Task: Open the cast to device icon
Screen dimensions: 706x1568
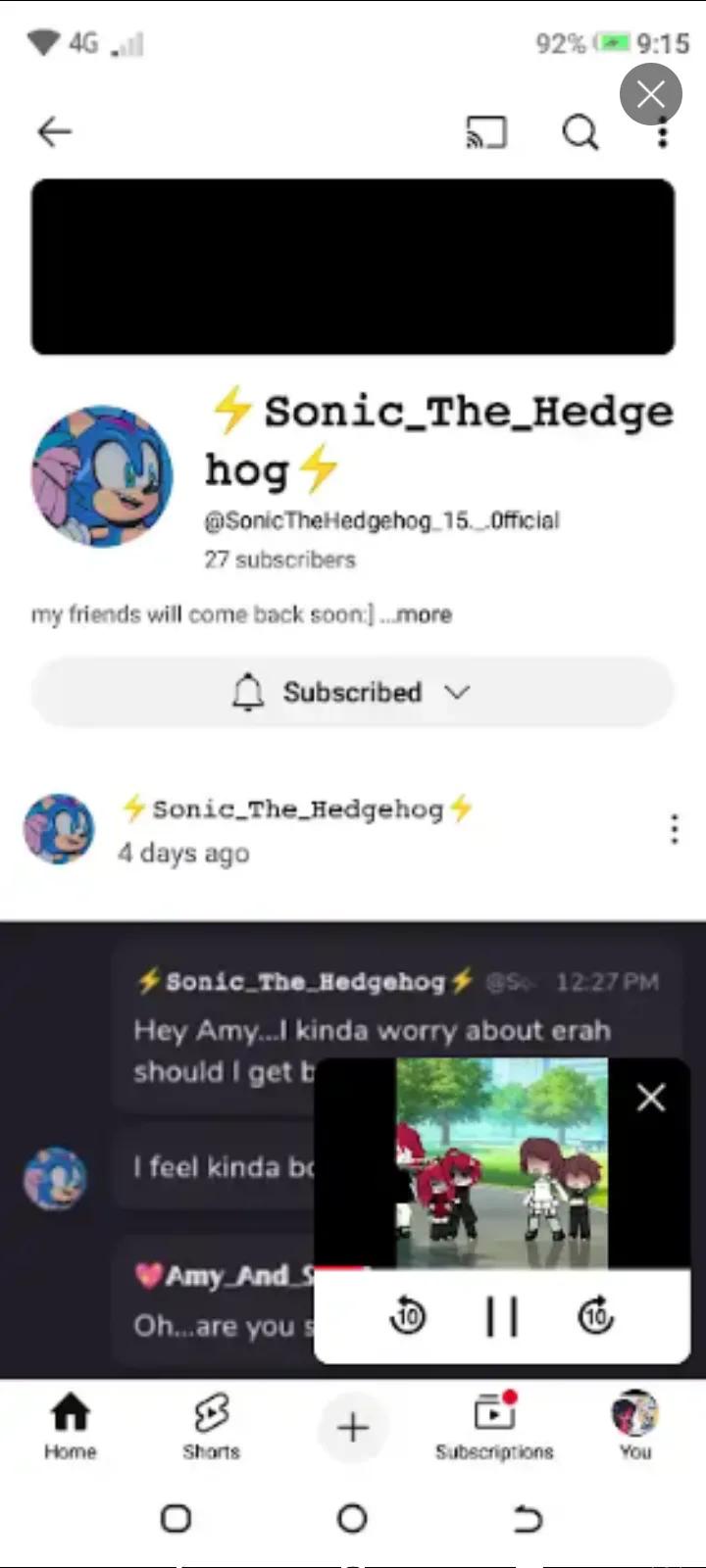Action: (486, 132)
